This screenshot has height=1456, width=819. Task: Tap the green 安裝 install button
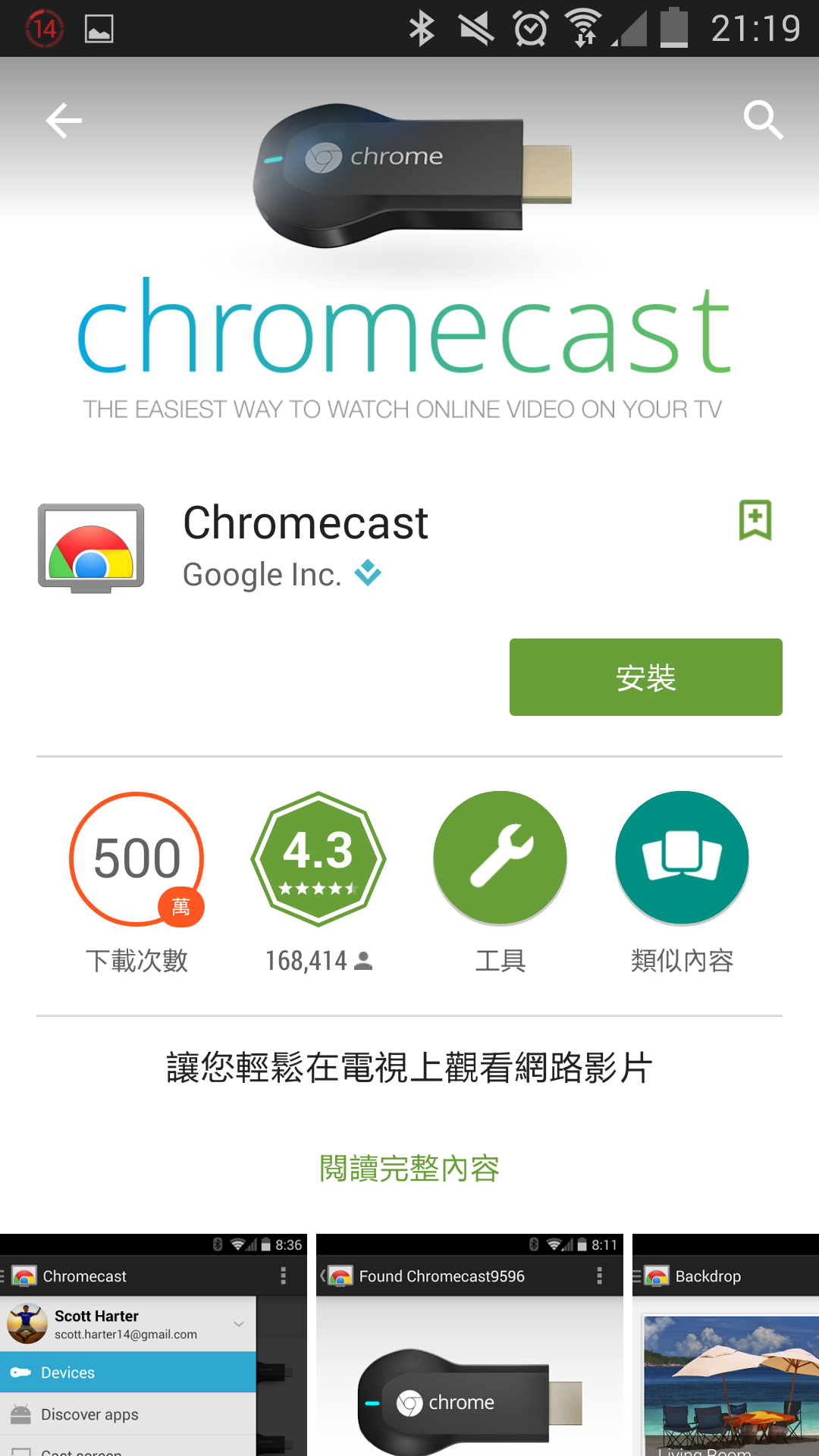(645, 677)
